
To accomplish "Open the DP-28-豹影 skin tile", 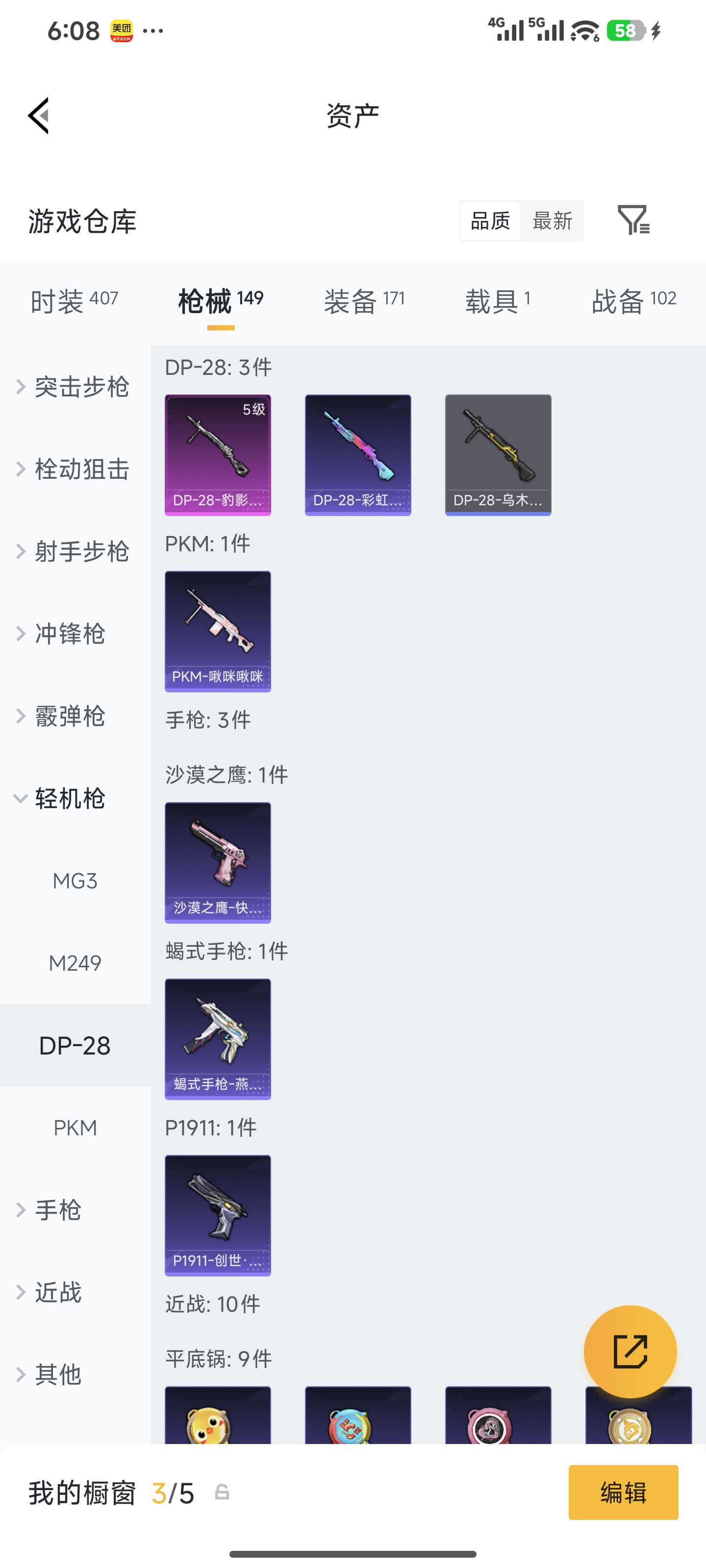I will (218, 455).
